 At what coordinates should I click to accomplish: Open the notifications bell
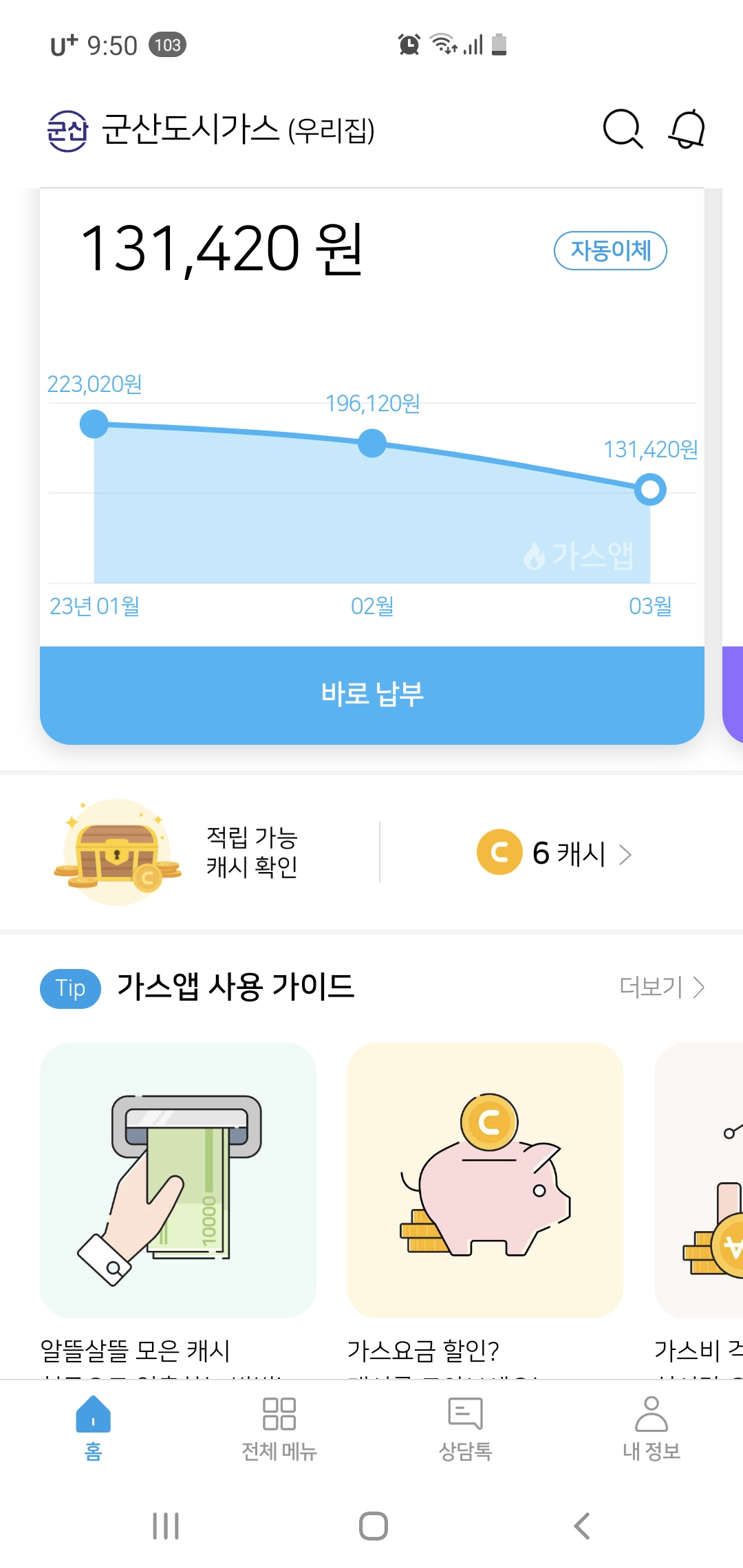tap(687, 129)
